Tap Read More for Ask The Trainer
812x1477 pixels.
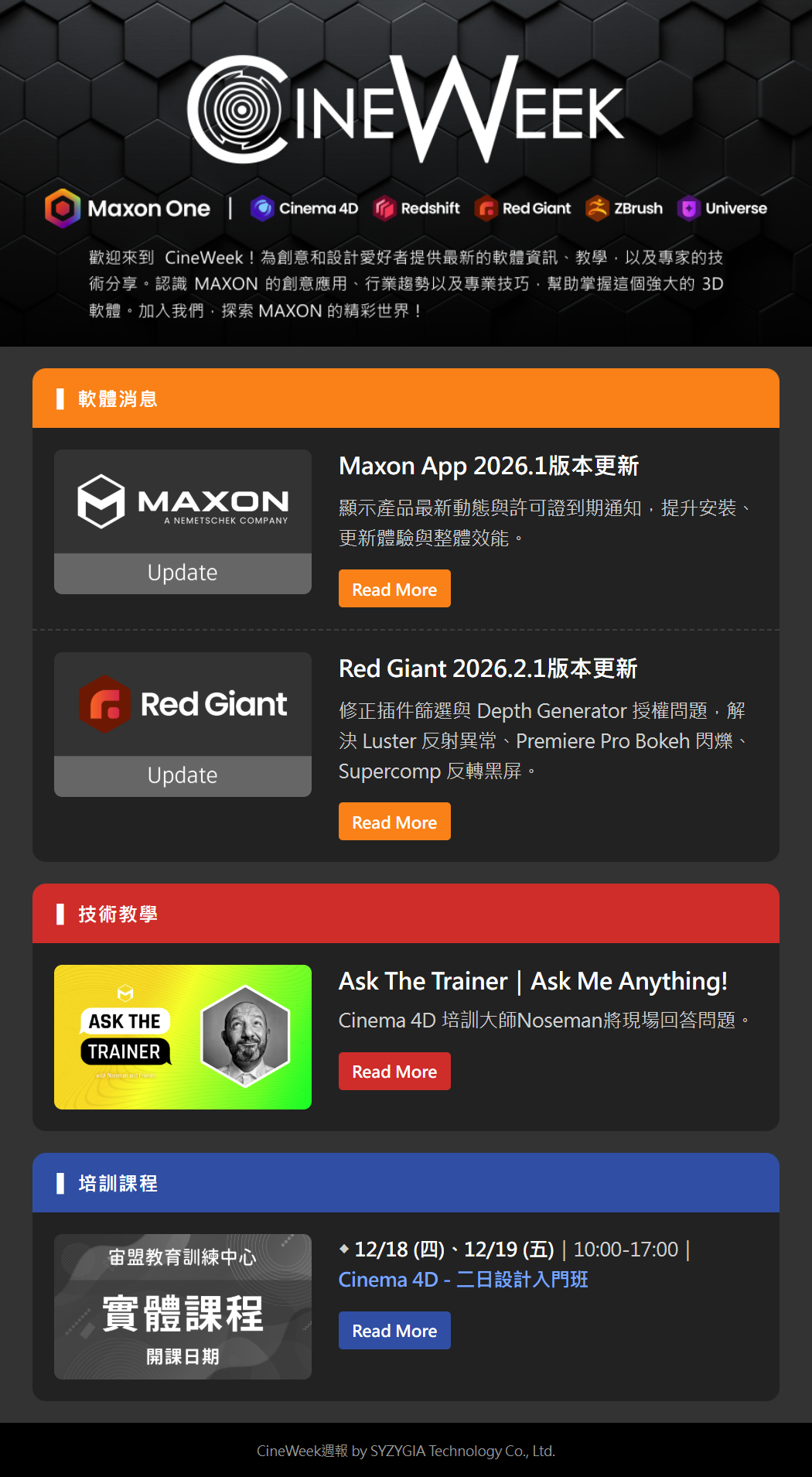[x=394, y=1072]
